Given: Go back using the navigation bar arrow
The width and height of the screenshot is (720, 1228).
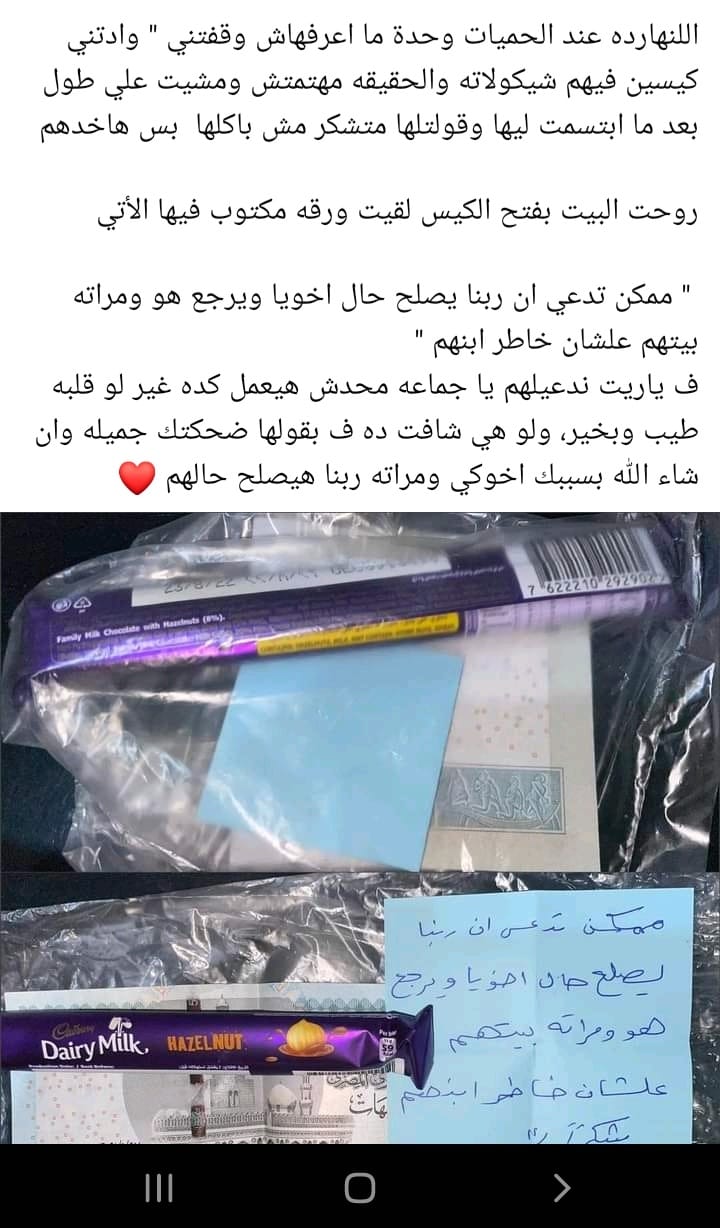Looking at the screenshot, I should tap(561, 1187).
